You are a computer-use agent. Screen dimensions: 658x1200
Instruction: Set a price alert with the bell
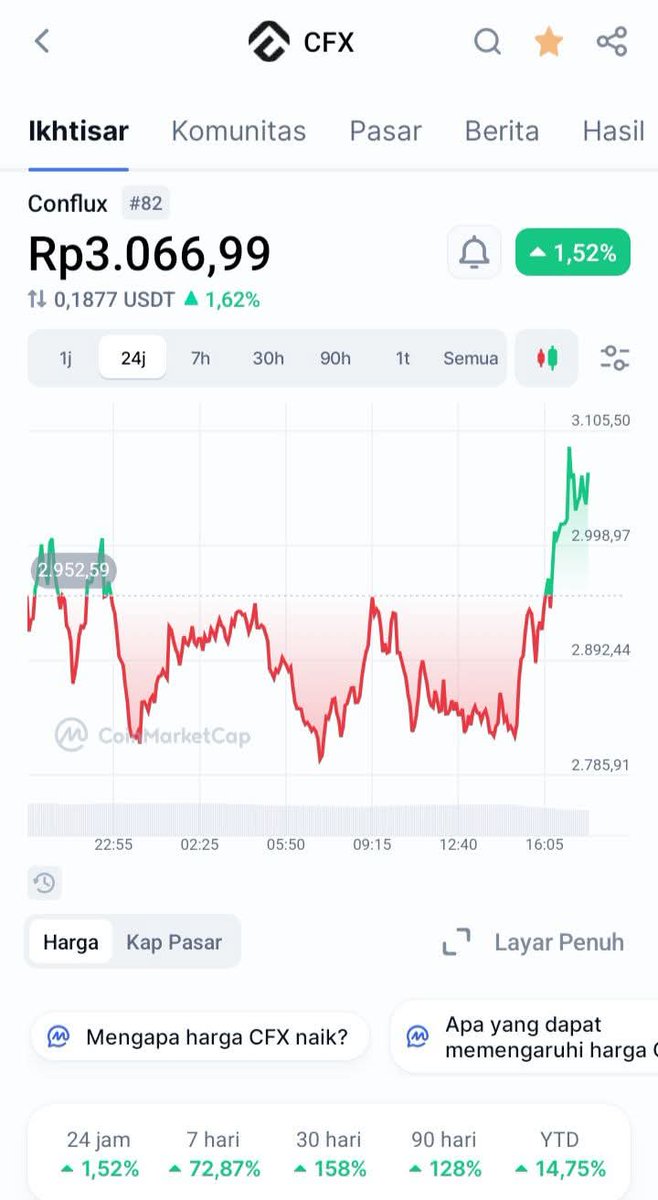[474, 253]
